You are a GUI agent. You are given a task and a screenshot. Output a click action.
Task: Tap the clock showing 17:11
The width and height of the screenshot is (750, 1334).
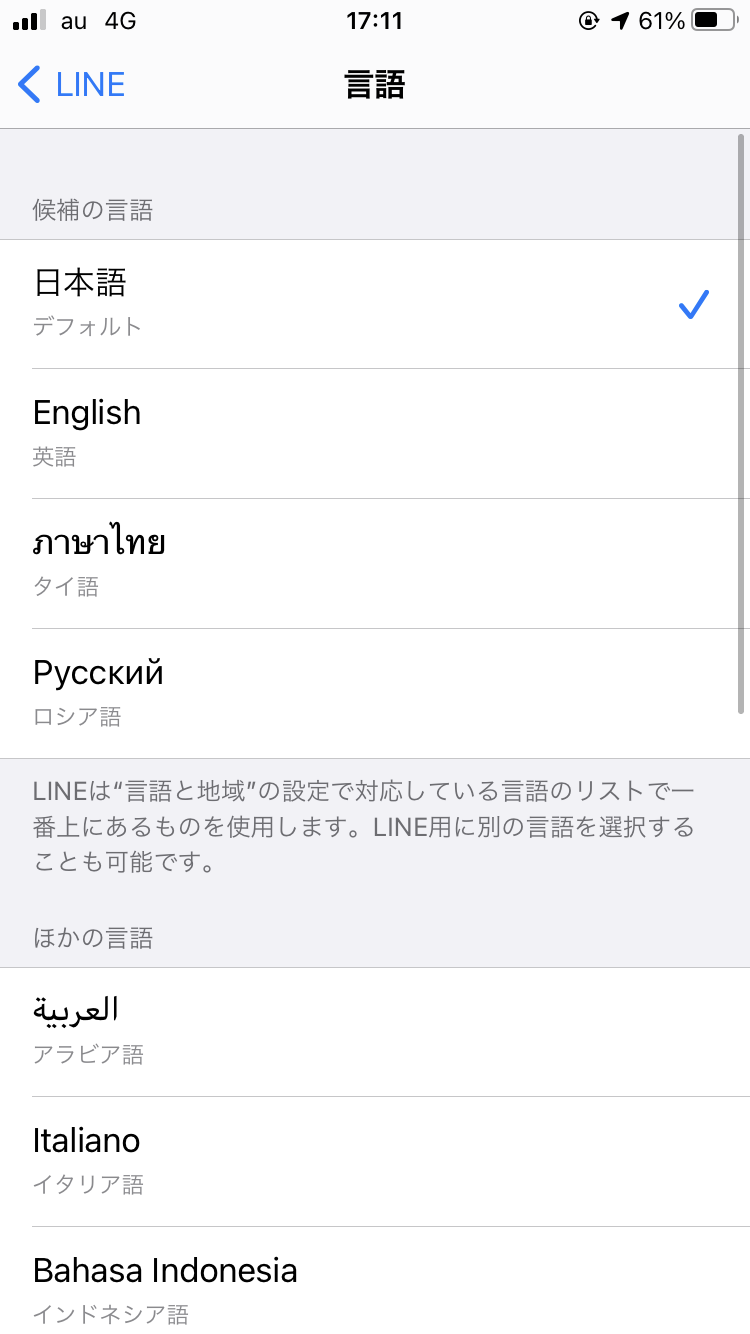click(x=375, y=20)
